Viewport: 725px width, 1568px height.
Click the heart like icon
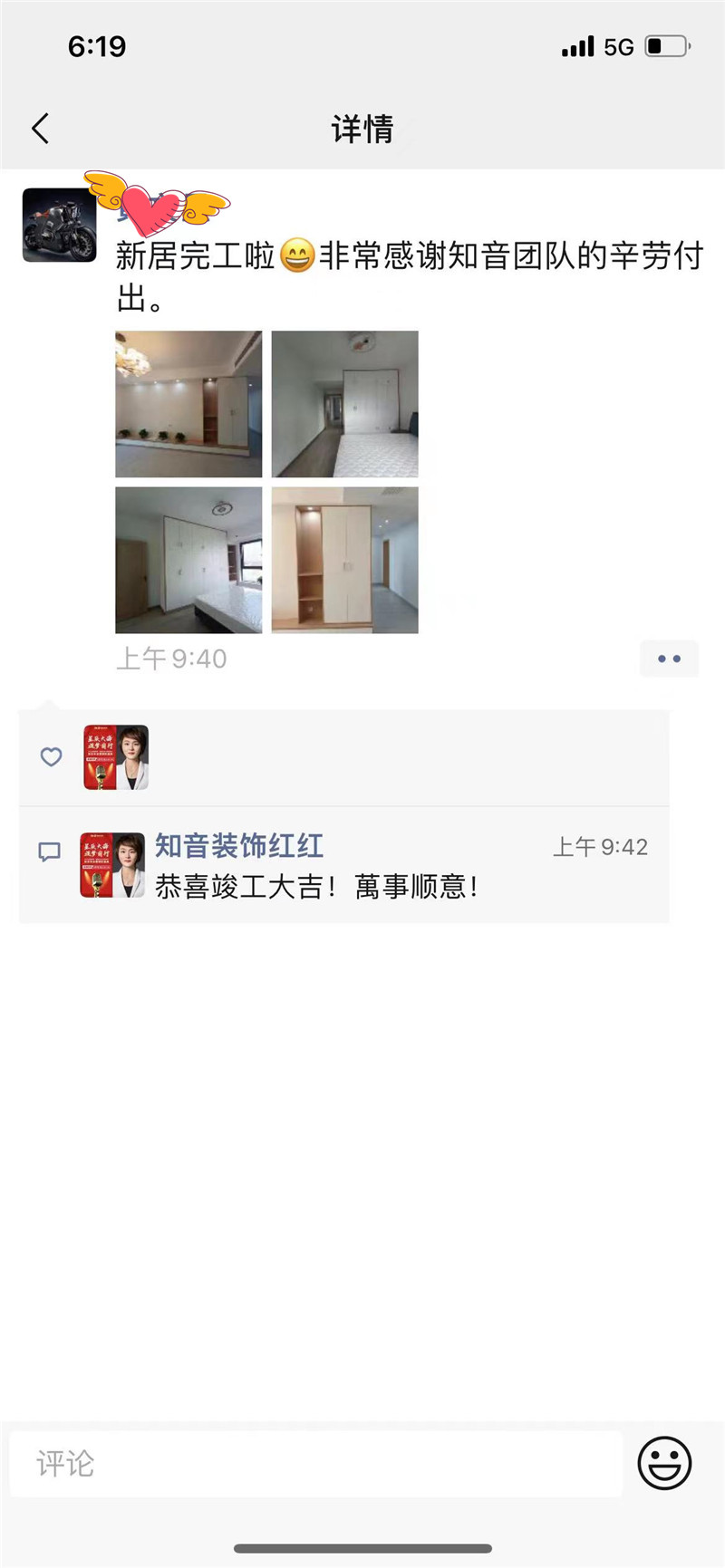pos(51,757)
